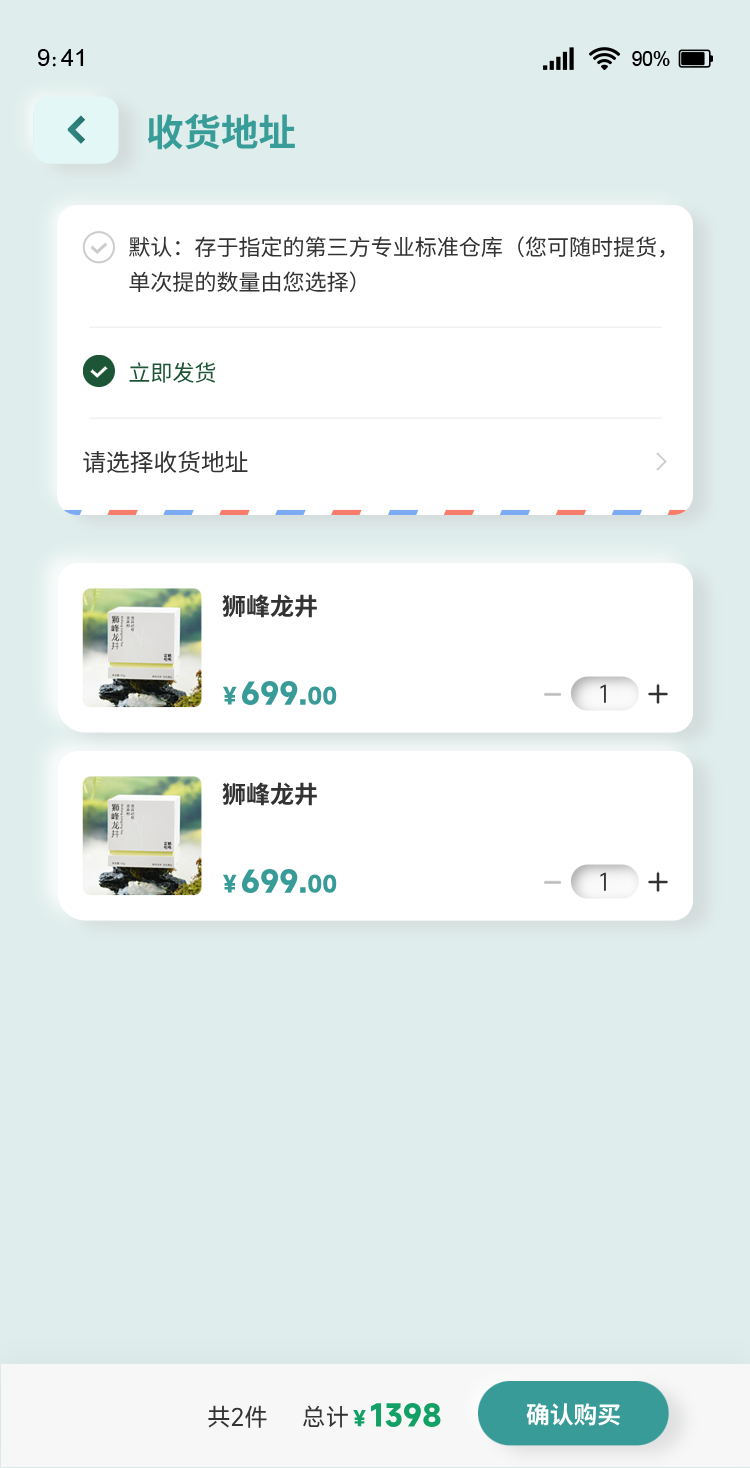750x1468 pixels.
Task: Click the 90% battery percentage text
Action: (x=650, y=59)
